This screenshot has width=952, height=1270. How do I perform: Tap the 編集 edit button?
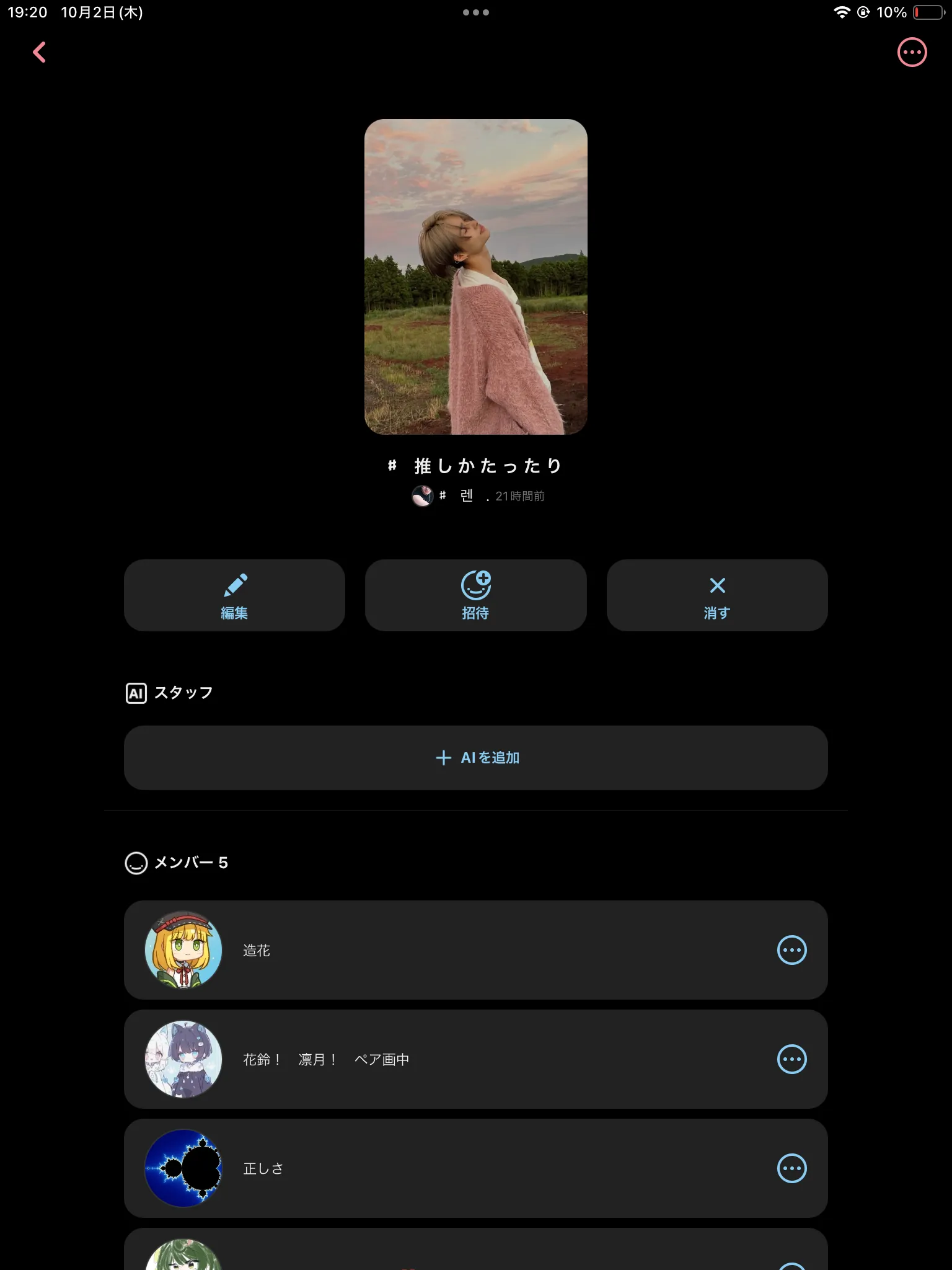(234, 595)
